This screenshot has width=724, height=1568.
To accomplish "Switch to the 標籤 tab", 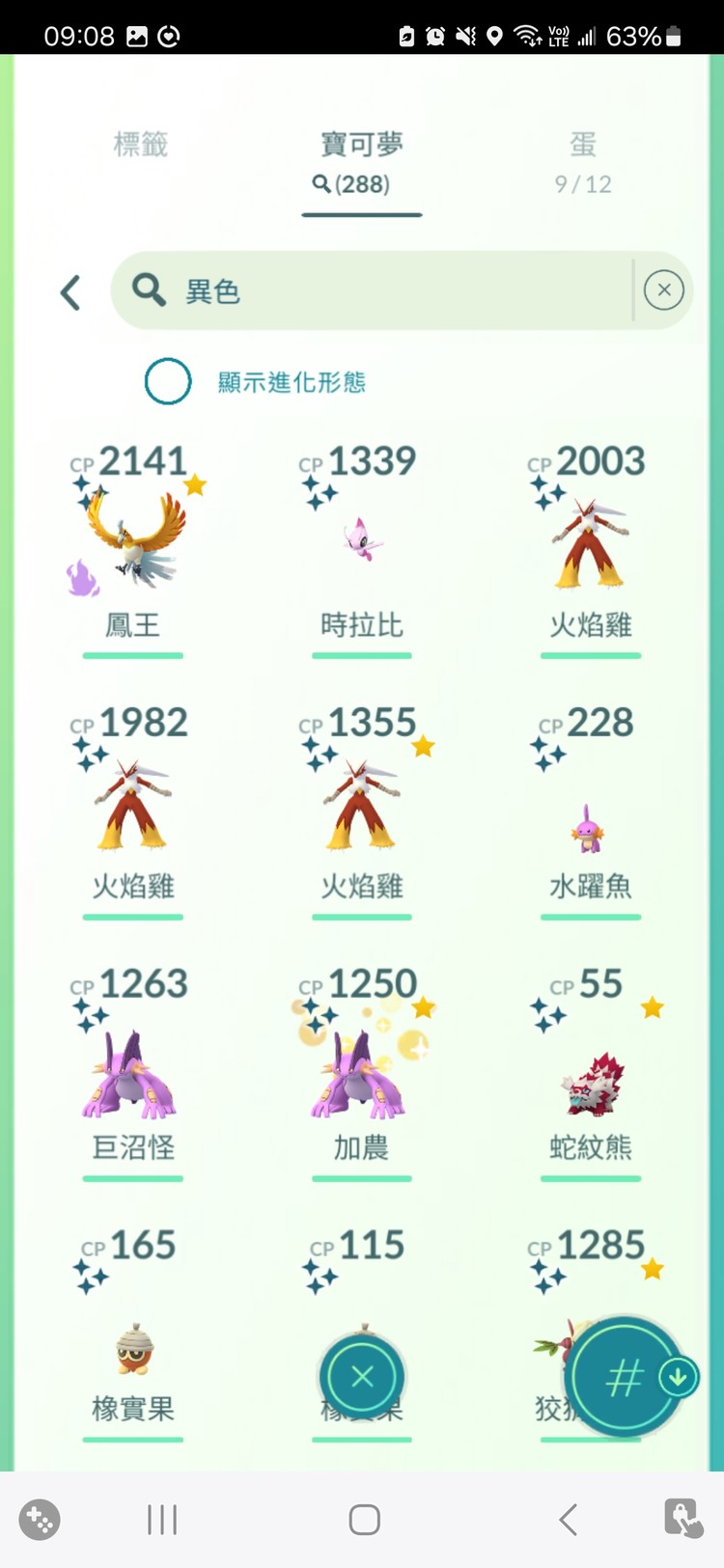I will (141, 145).
